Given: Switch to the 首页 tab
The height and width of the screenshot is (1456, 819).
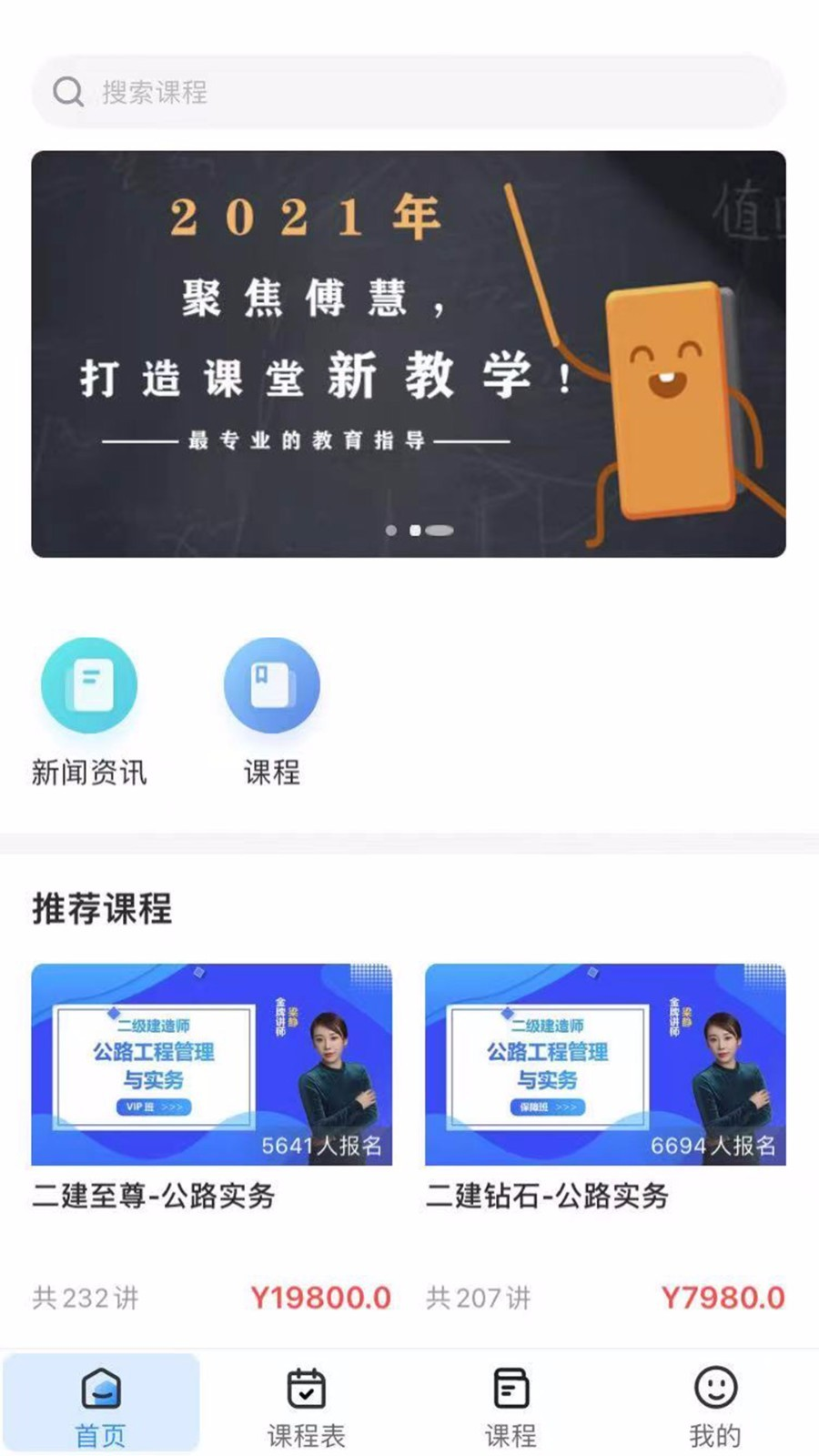Looking at the screenshot, I should click(100, 1404).
